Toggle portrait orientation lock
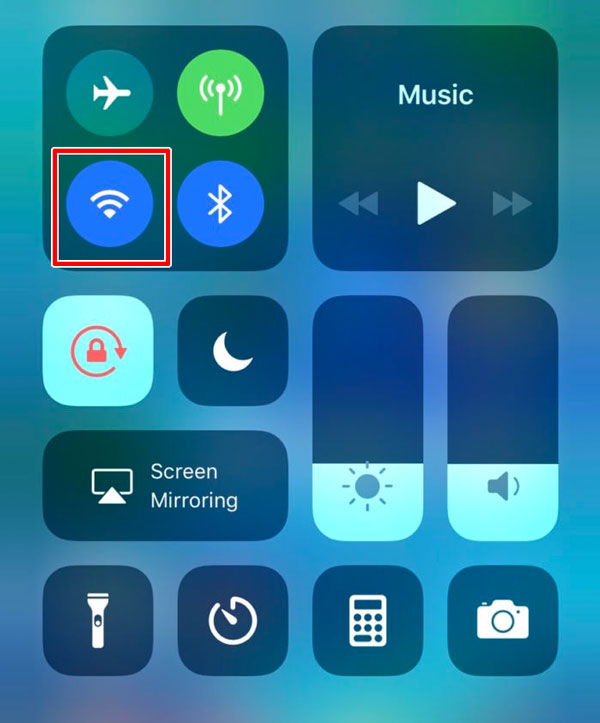The width and height of the screenshot is (600, 723). point(98,351)
